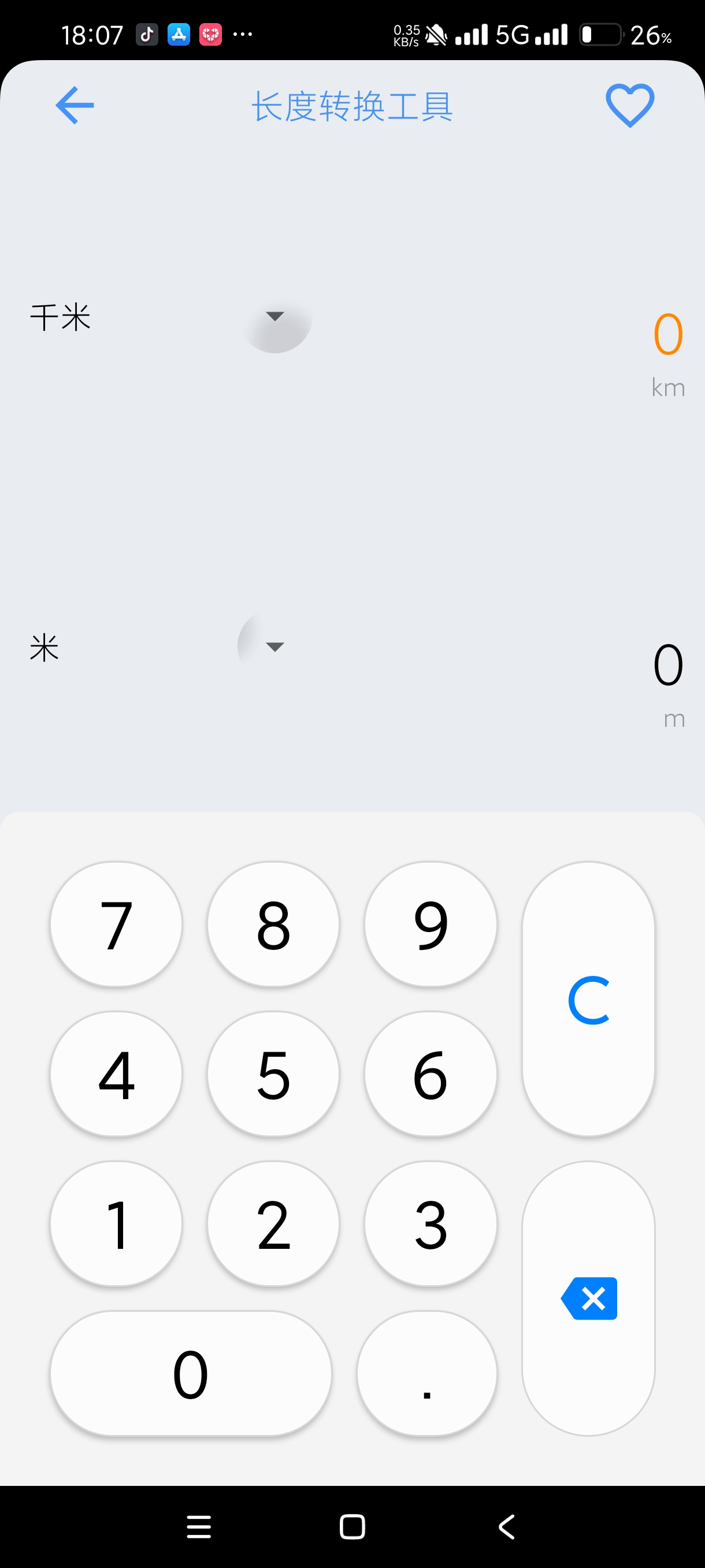The height and width of the screenshot is (1568, 705).
Task: Enter digit 5 on the keypad
Action: [273, 1074]
